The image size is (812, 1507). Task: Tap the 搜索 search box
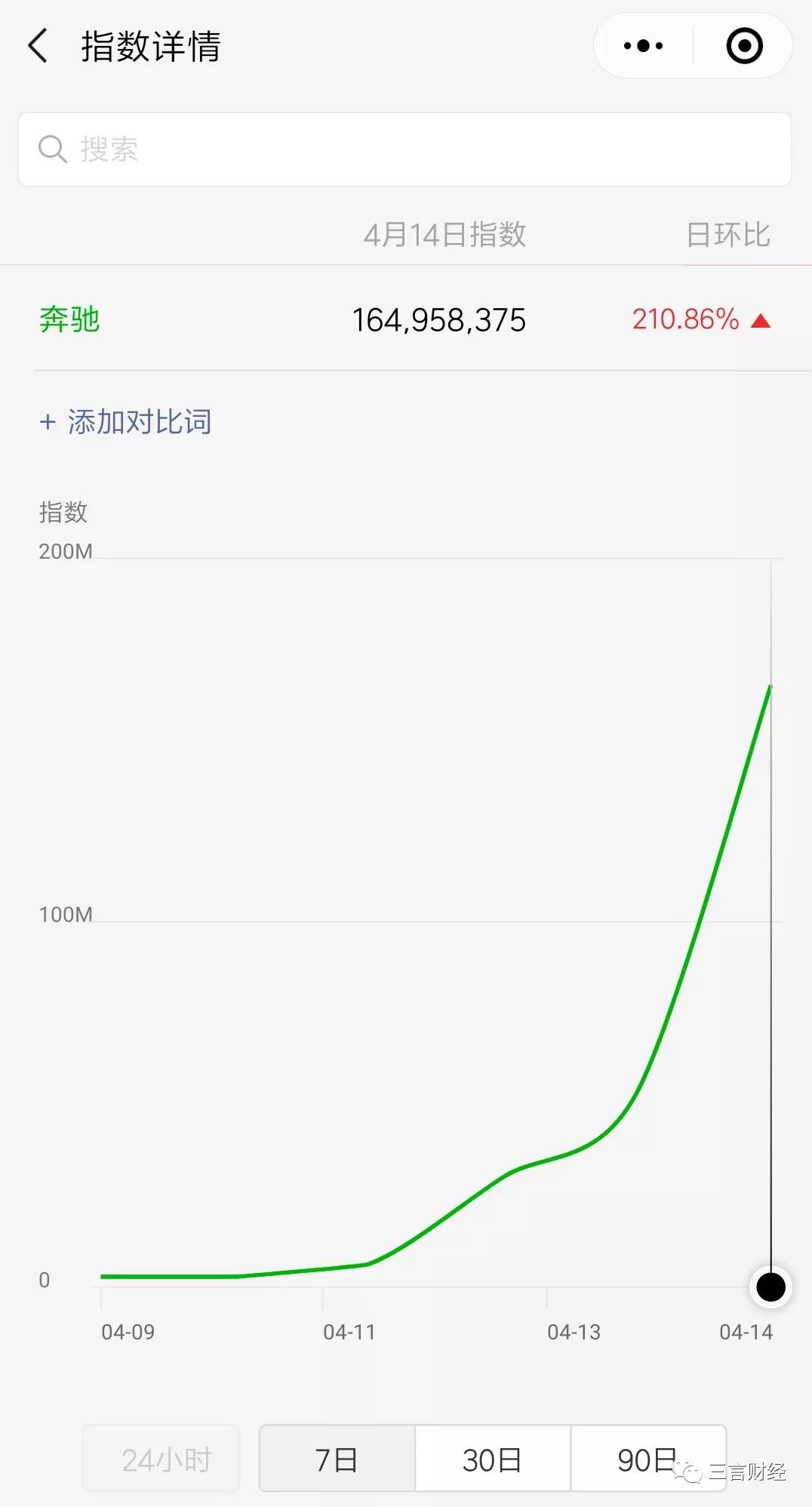(x=404, y=149)
